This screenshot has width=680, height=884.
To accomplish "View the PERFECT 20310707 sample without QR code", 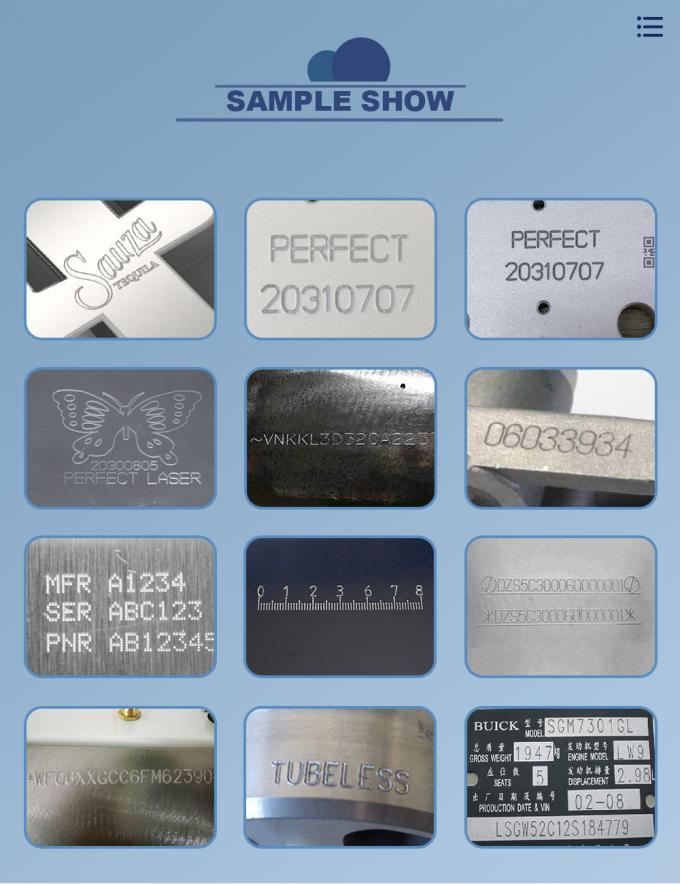I will tap(340, 269).
